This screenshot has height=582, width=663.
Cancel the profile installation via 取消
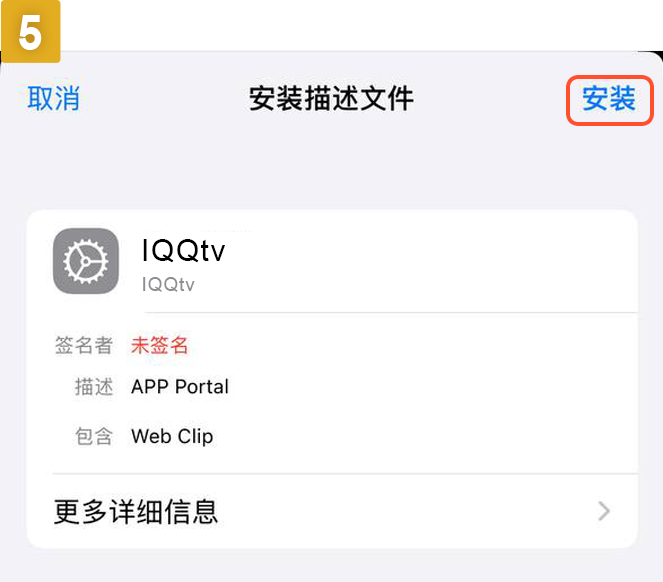click(x=53, y=99)
